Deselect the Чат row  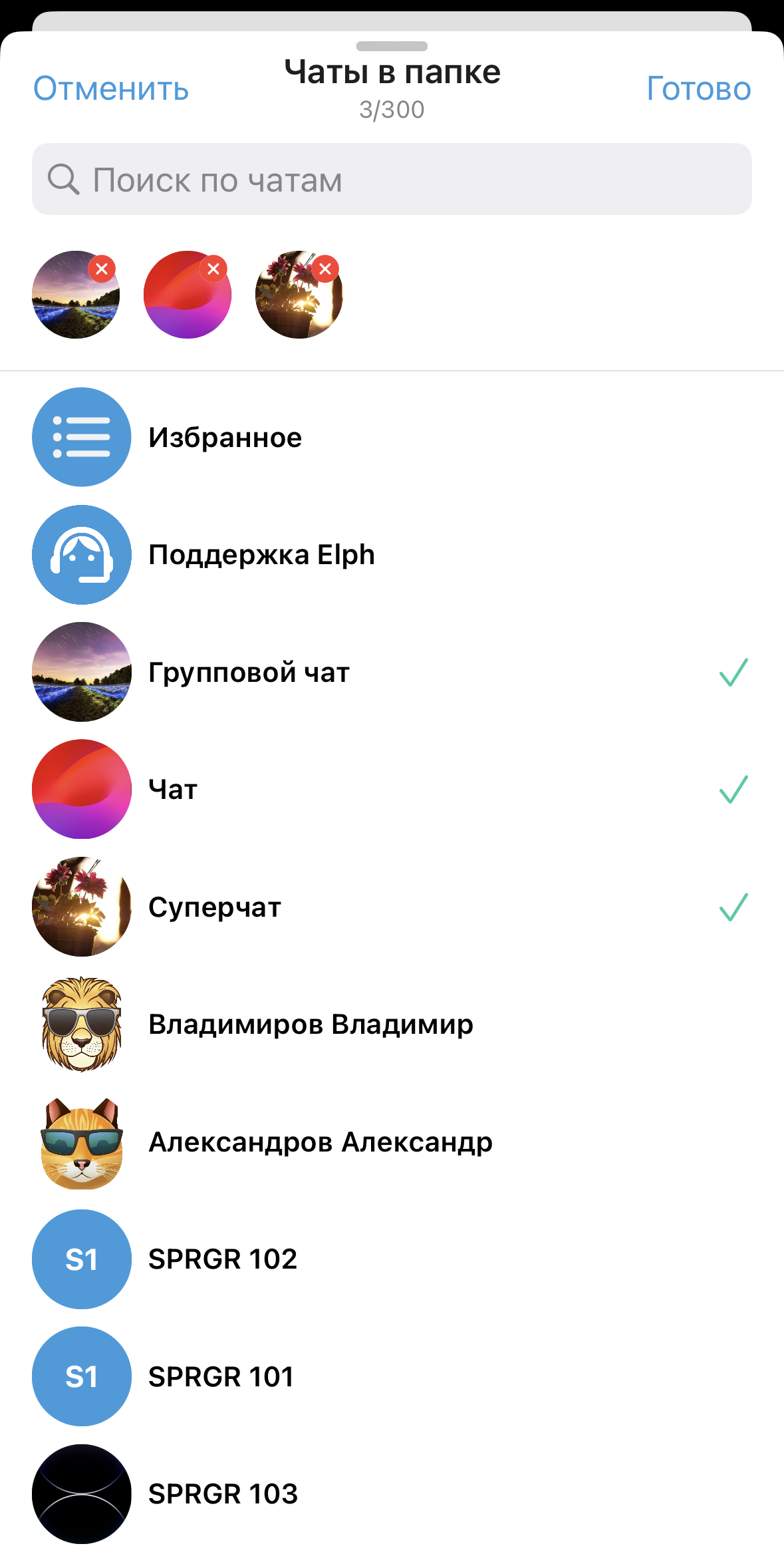tap(392, 790)
